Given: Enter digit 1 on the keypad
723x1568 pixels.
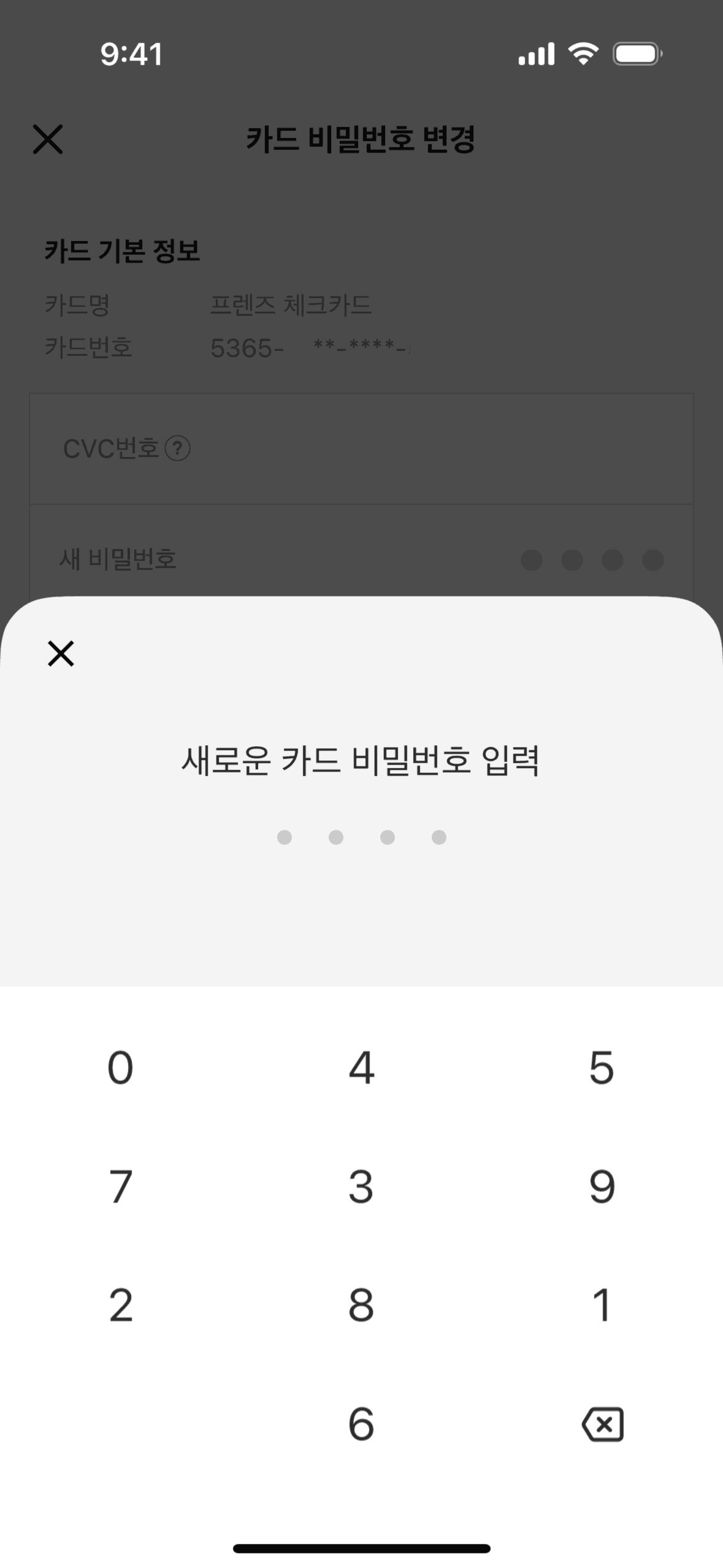Looking at the screenshot, I should pos(602,1305).
